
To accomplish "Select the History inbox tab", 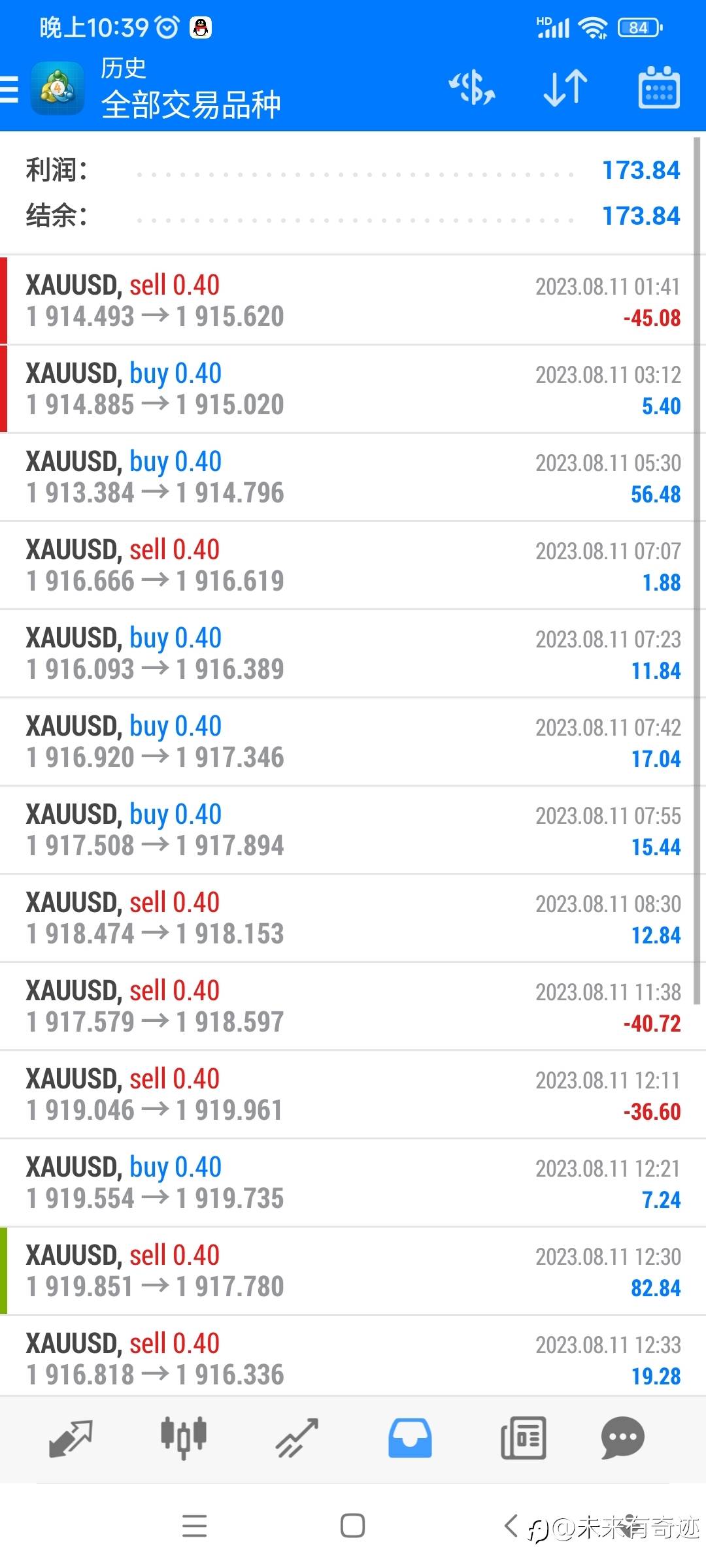I will pyautogui.click(x=410, y=1438).
